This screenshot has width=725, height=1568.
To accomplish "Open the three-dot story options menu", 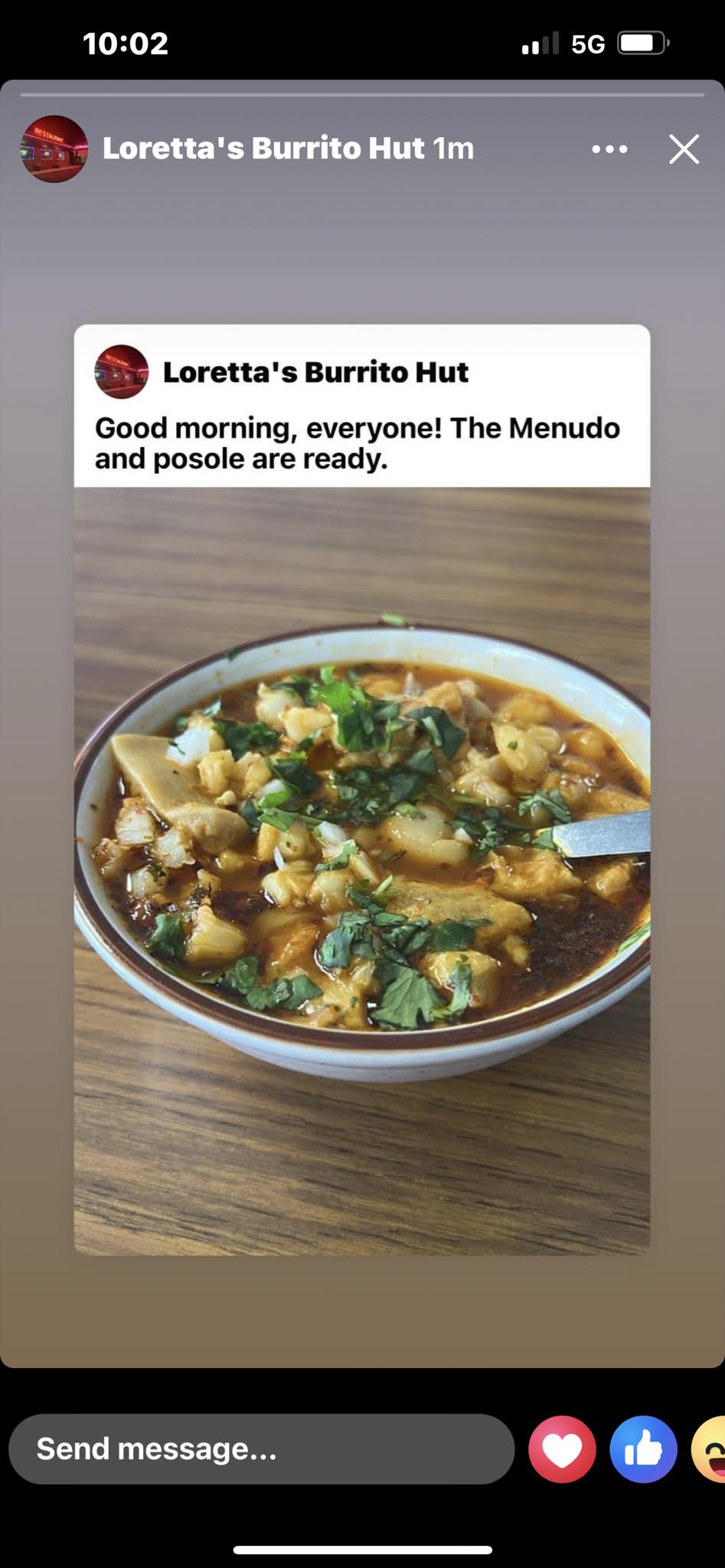I will click(609, 149).
